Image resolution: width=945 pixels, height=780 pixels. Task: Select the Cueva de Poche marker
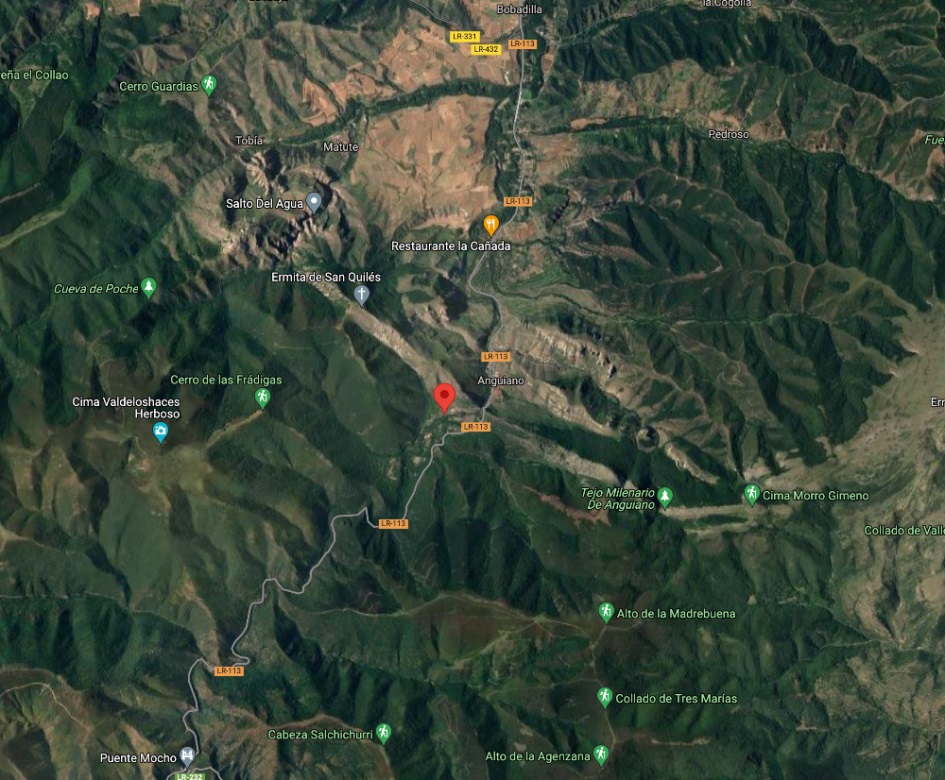point(149,288)
